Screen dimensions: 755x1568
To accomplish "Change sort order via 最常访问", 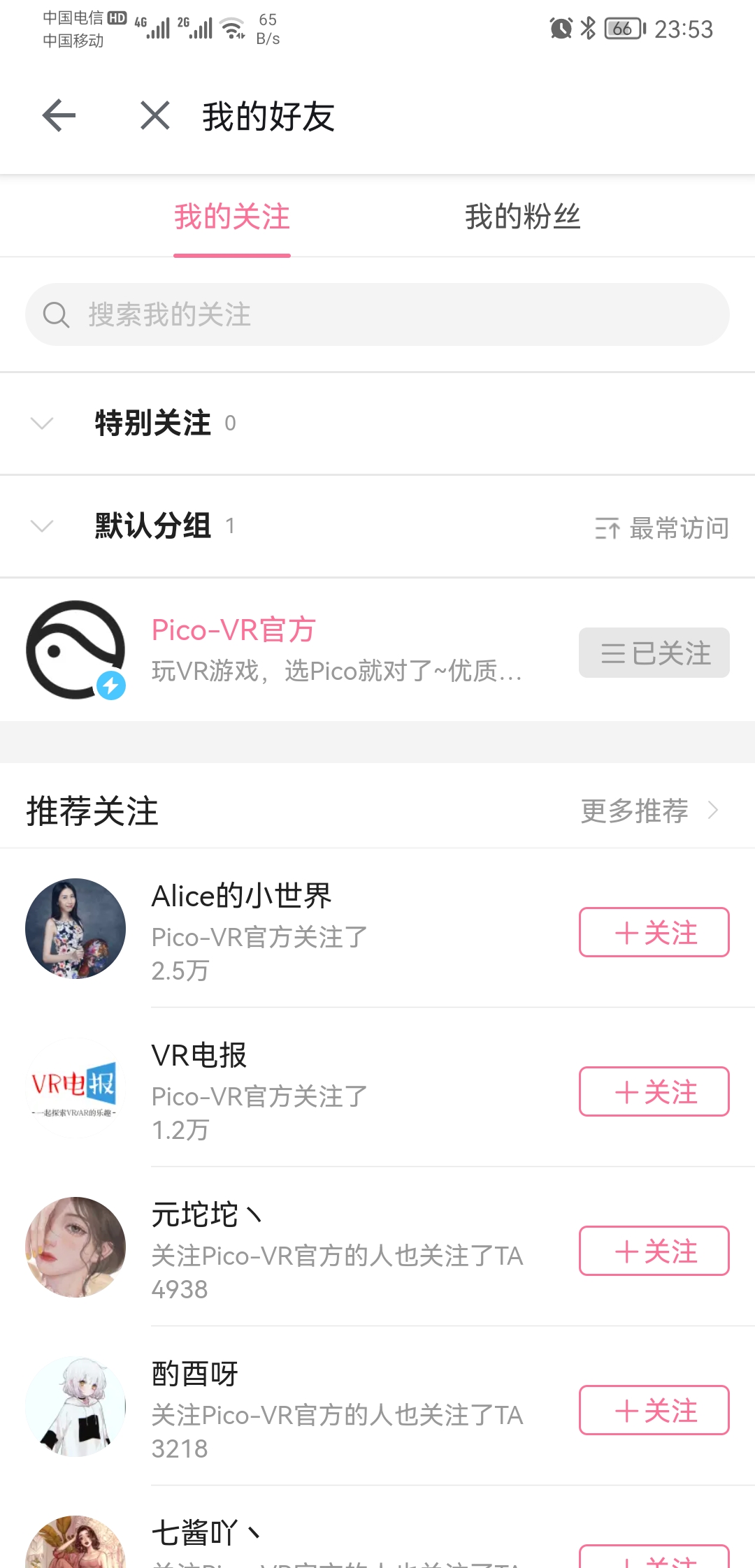I will point(661,528).
